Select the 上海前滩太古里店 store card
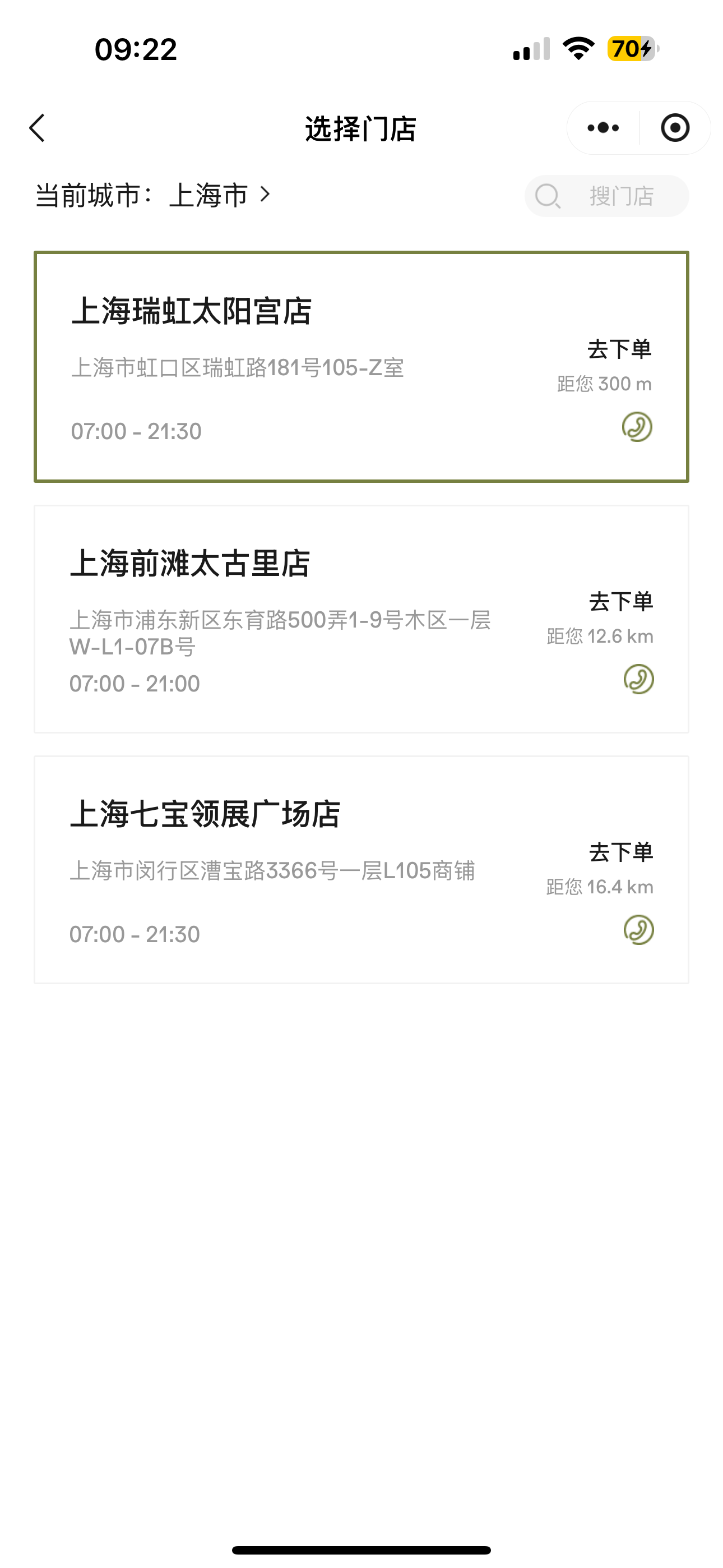Screen dimensions: 723x1568 tap(361, 619)
